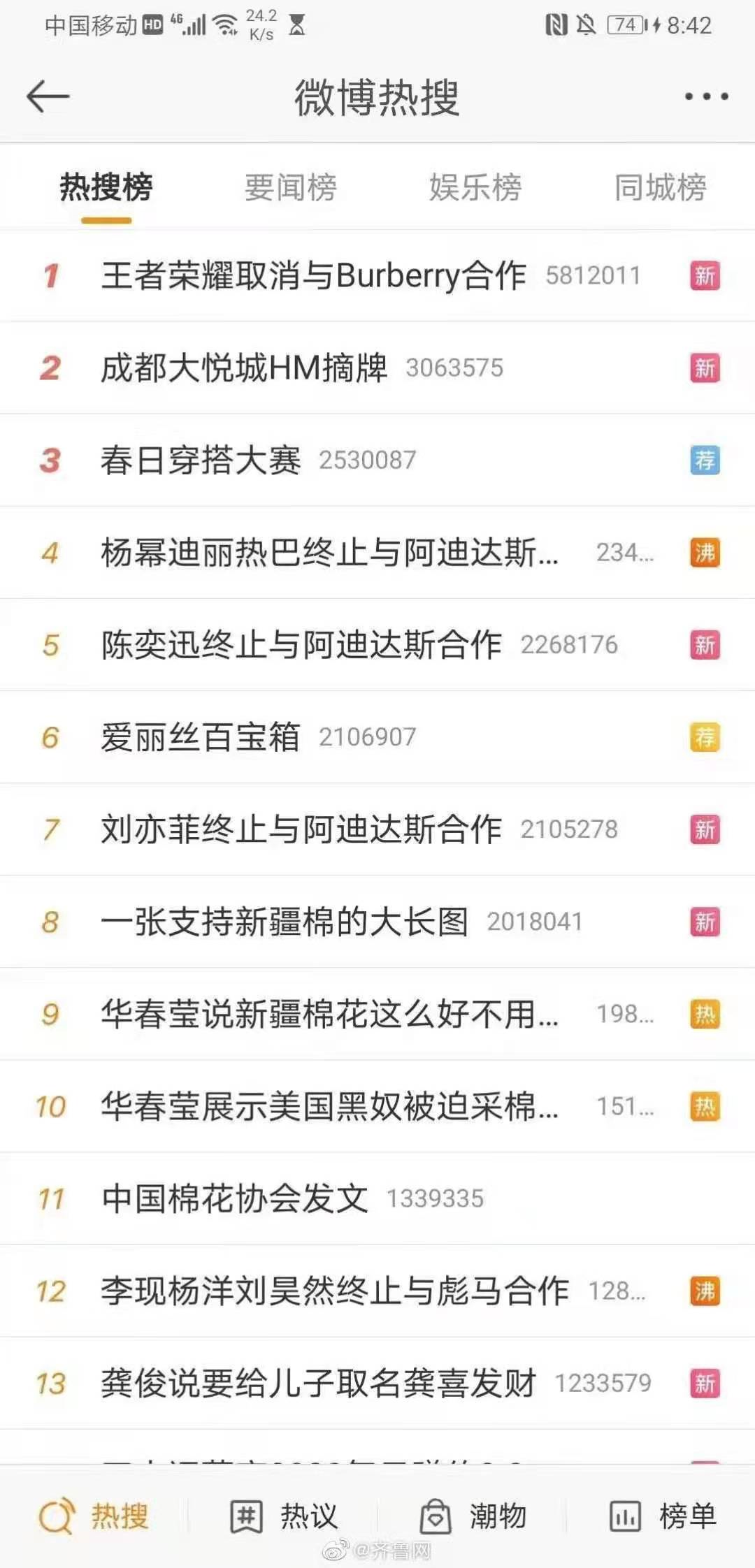The image size is (755, 1568).
Task: Switch to the 热议 bottom tab
Action: tap(285, 1516)
